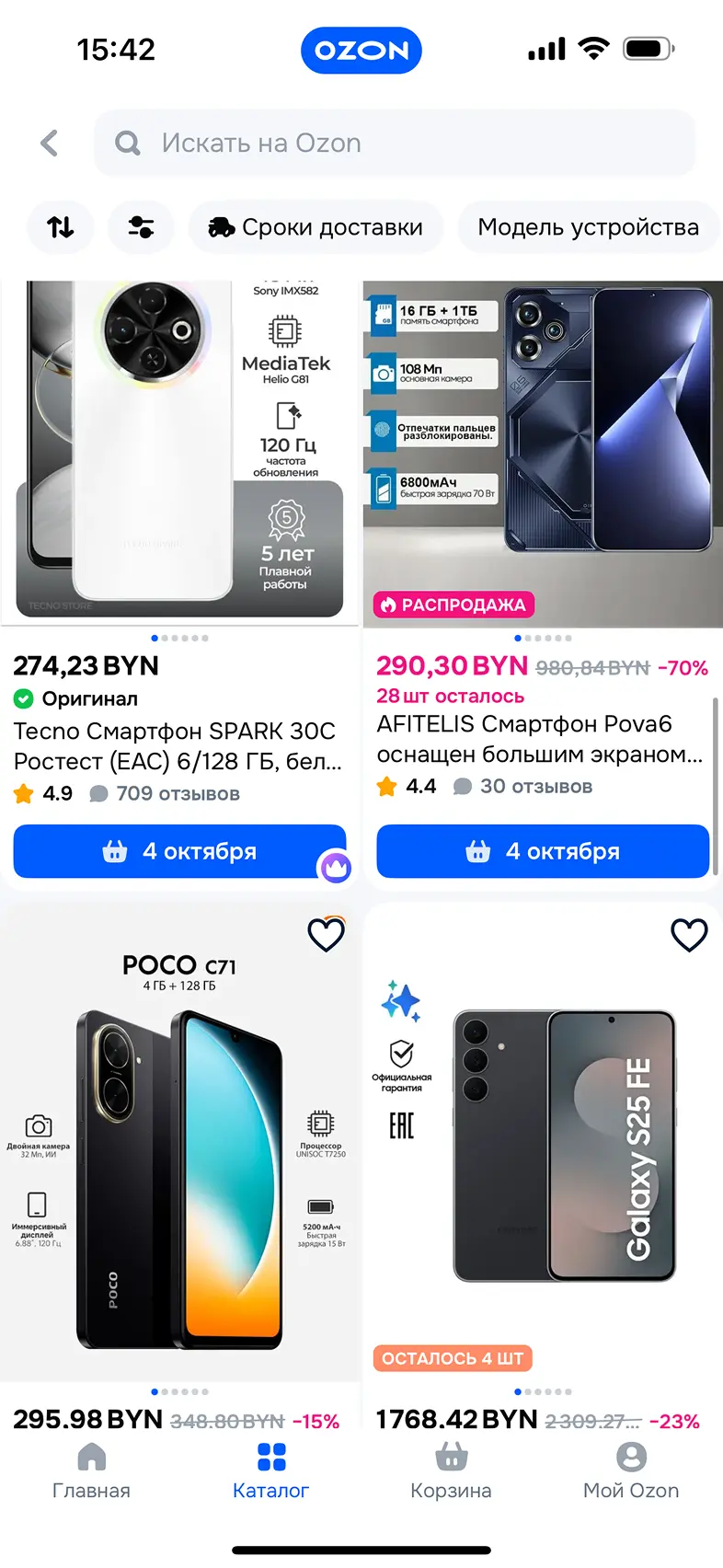
Task: Add AFITELIS Pova6 to cart
Action: click(x=543, y=851)
